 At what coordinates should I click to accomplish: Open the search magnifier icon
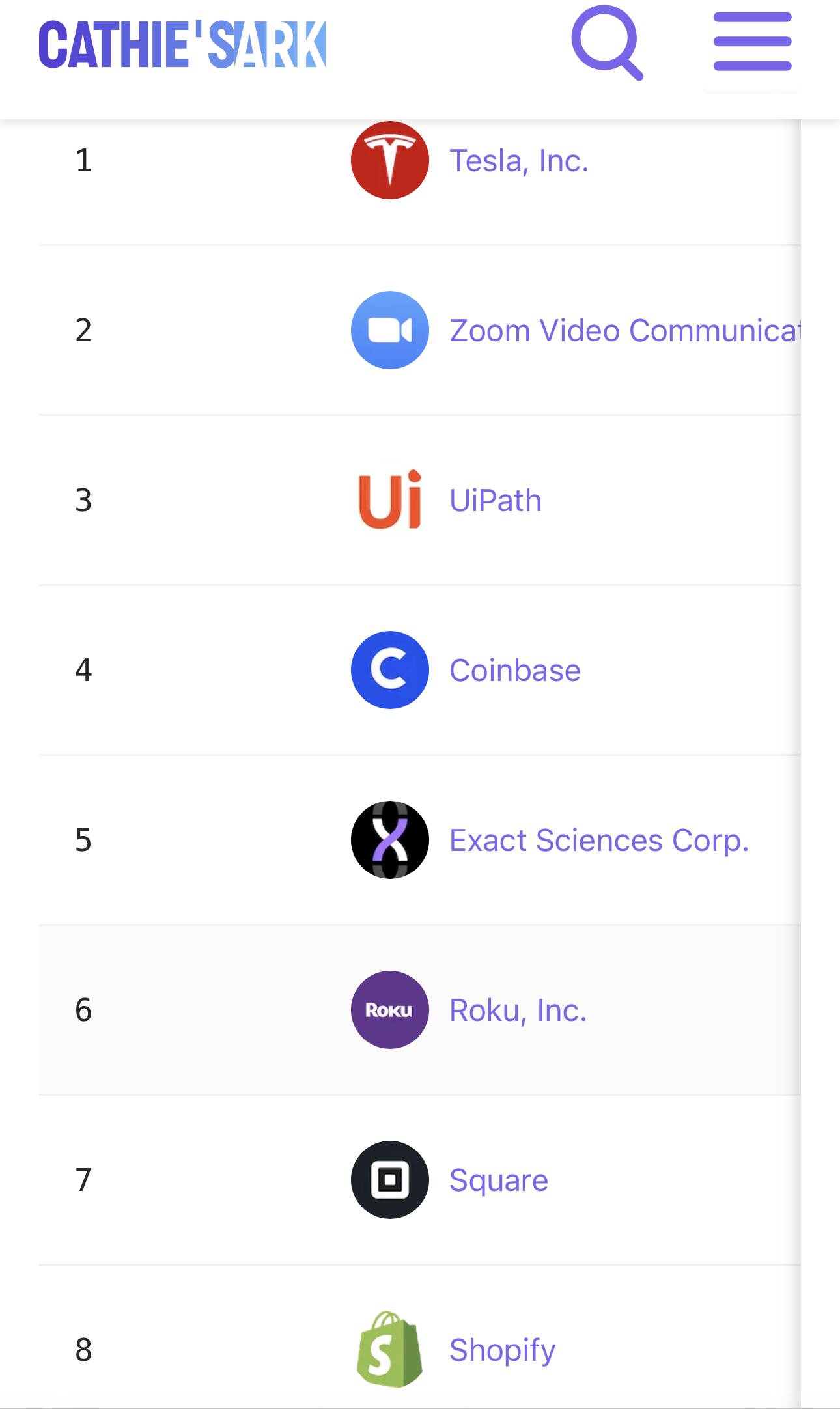608,42
